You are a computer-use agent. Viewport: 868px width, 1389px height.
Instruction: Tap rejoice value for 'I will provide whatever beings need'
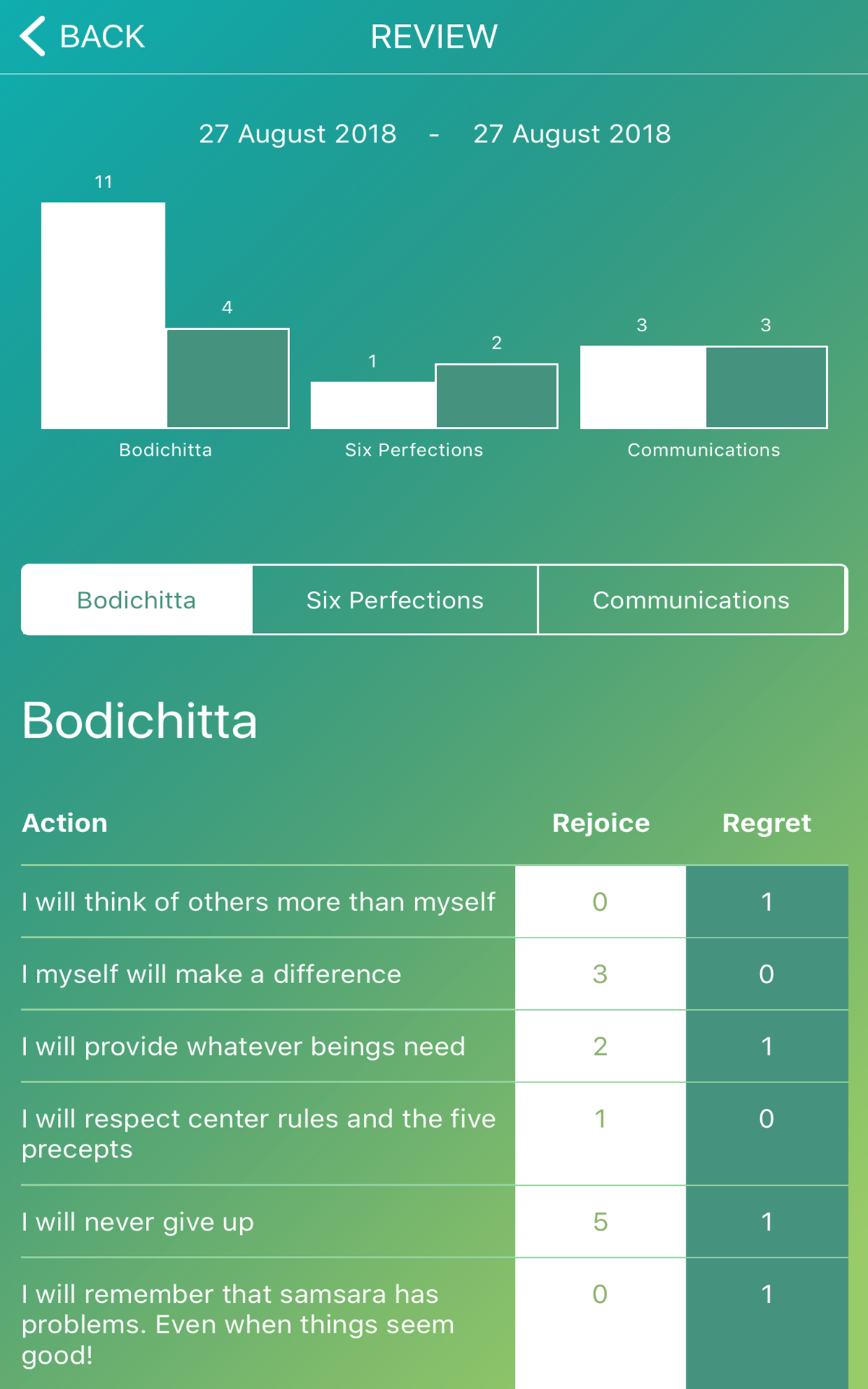[599, 1046]
